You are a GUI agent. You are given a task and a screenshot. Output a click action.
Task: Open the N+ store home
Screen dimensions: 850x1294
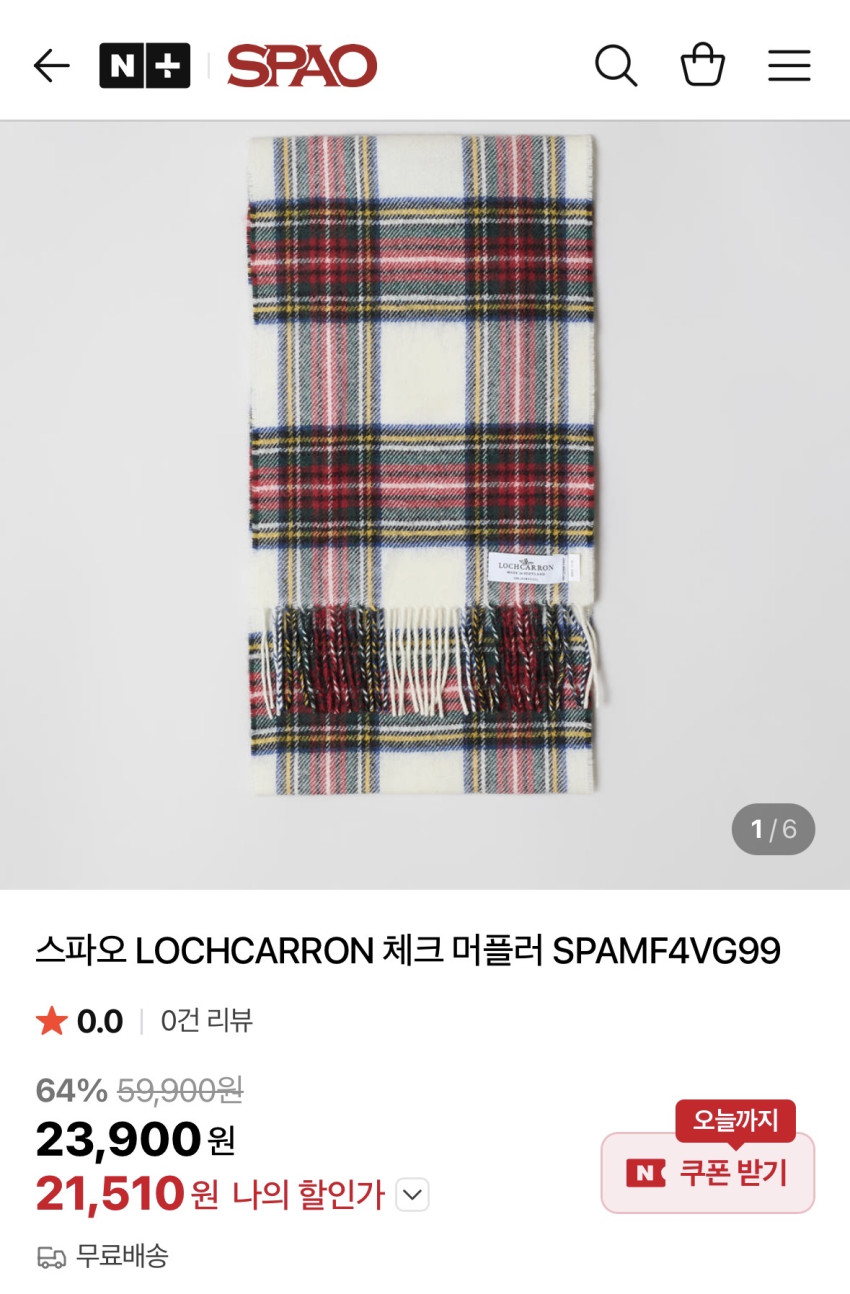[144, 66]
